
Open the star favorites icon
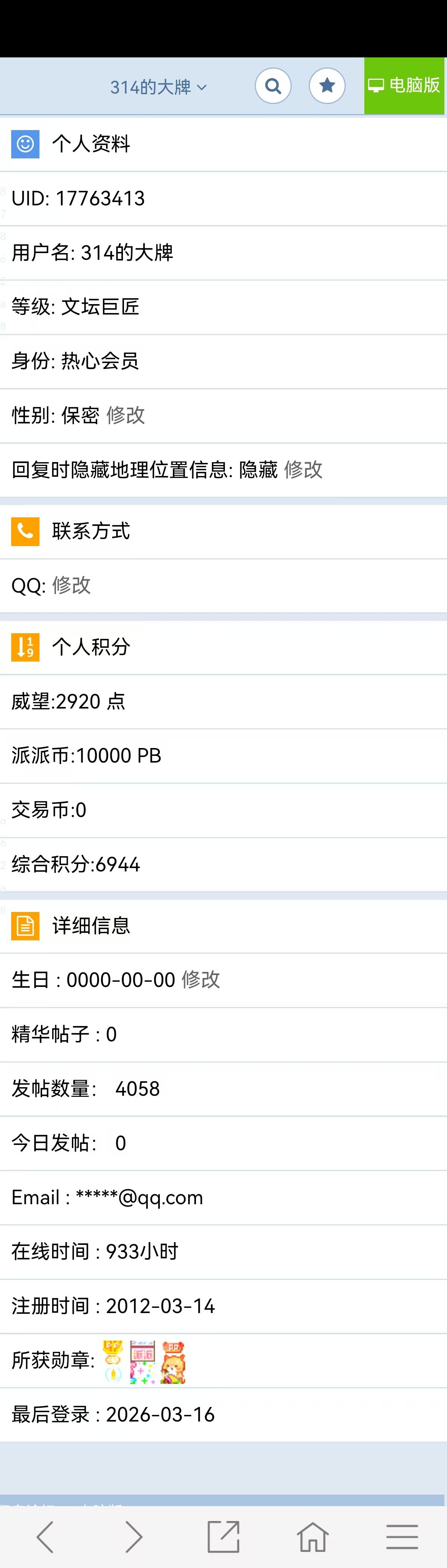(327, 86)
